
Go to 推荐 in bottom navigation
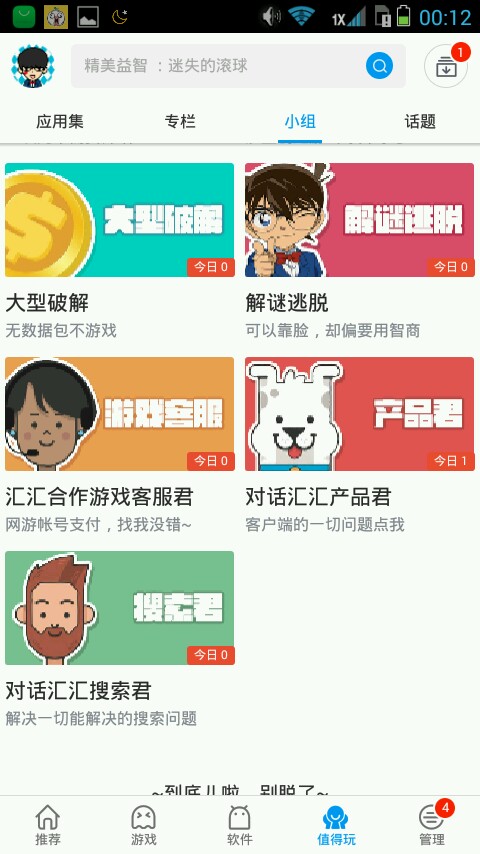[x=48, y=825]
